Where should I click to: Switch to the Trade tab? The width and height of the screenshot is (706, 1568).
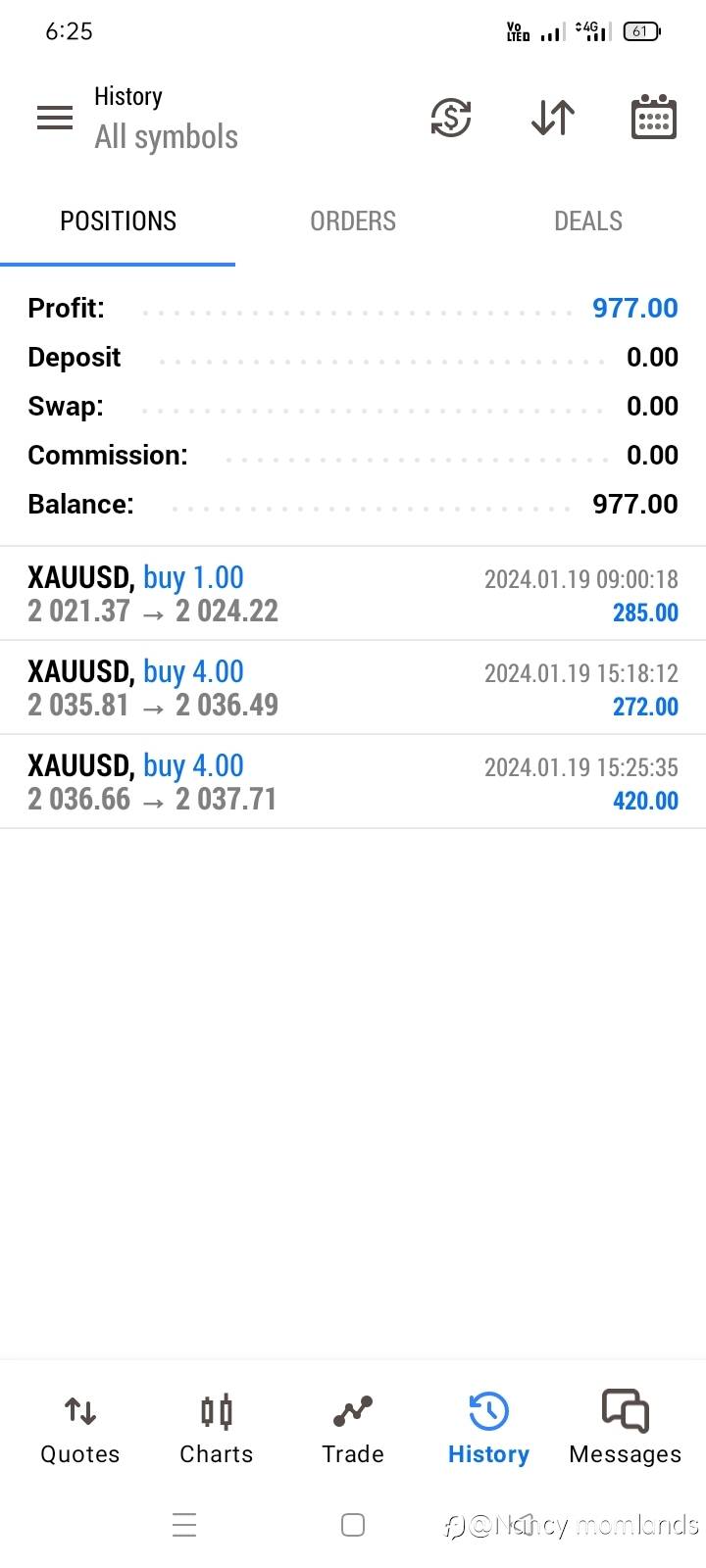tap(353, 1429)
